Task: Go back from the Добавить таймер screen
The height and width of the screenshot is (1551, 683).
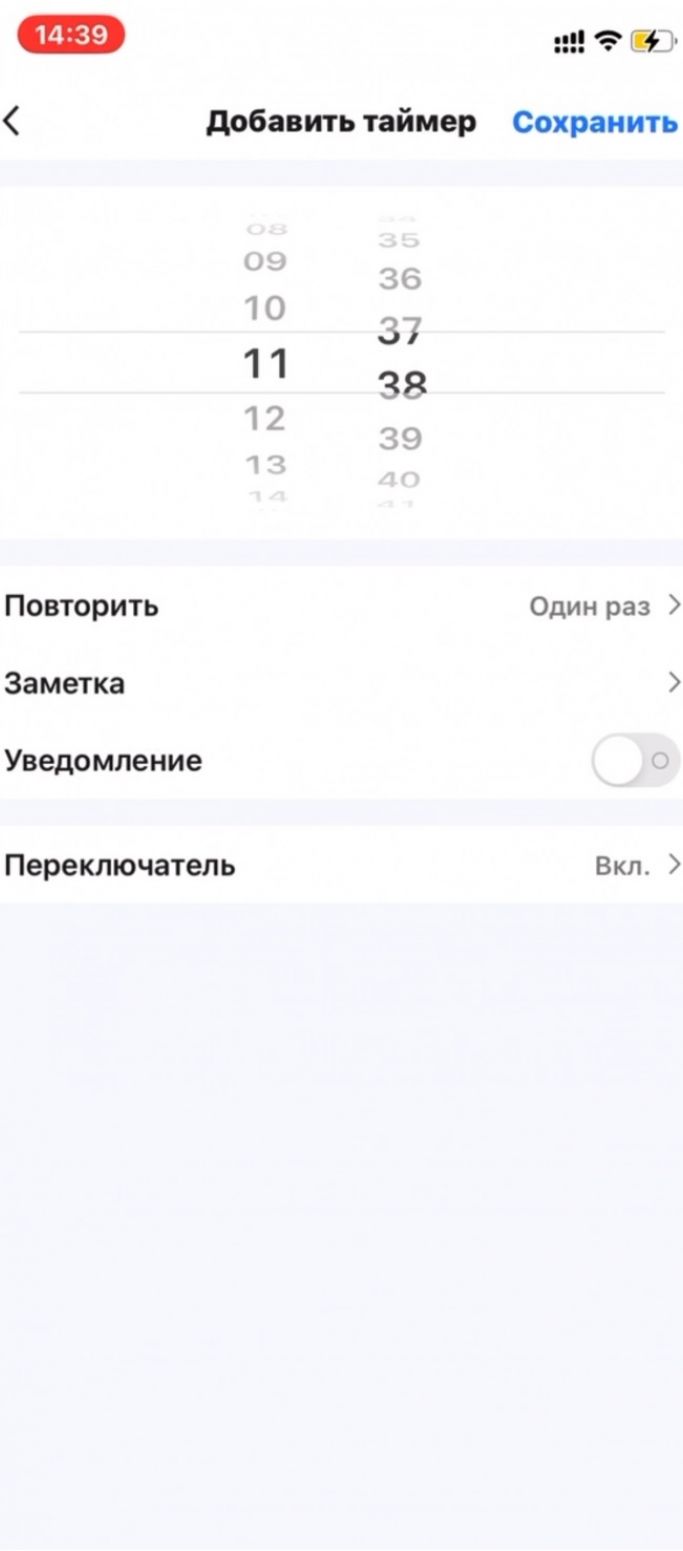Action: point(13,122)
